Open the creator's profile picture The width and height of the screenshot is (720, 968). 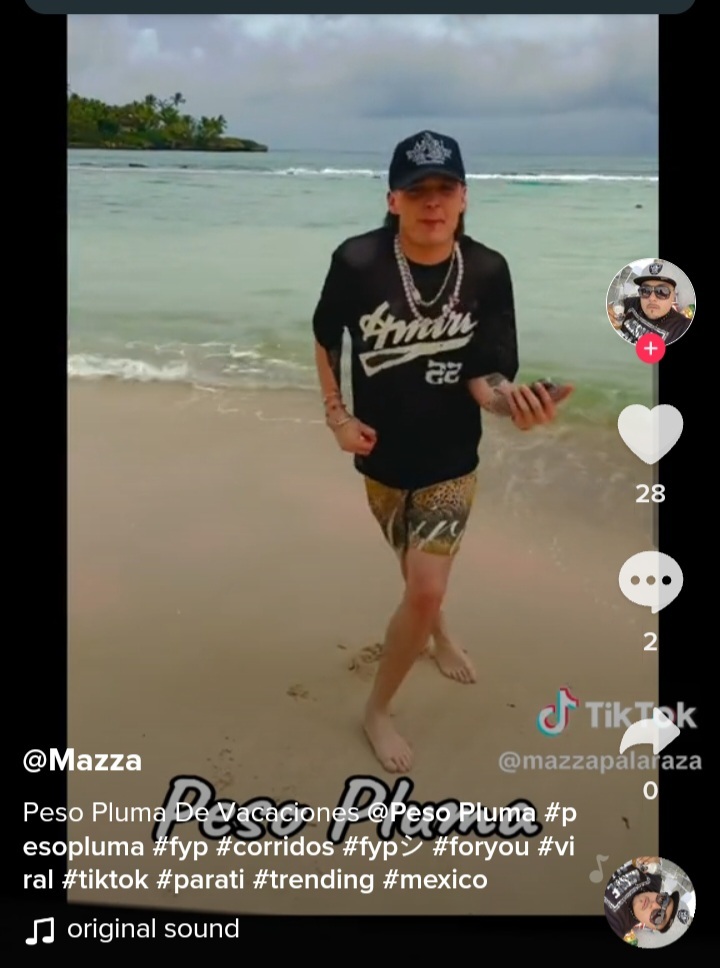(650, 301)
